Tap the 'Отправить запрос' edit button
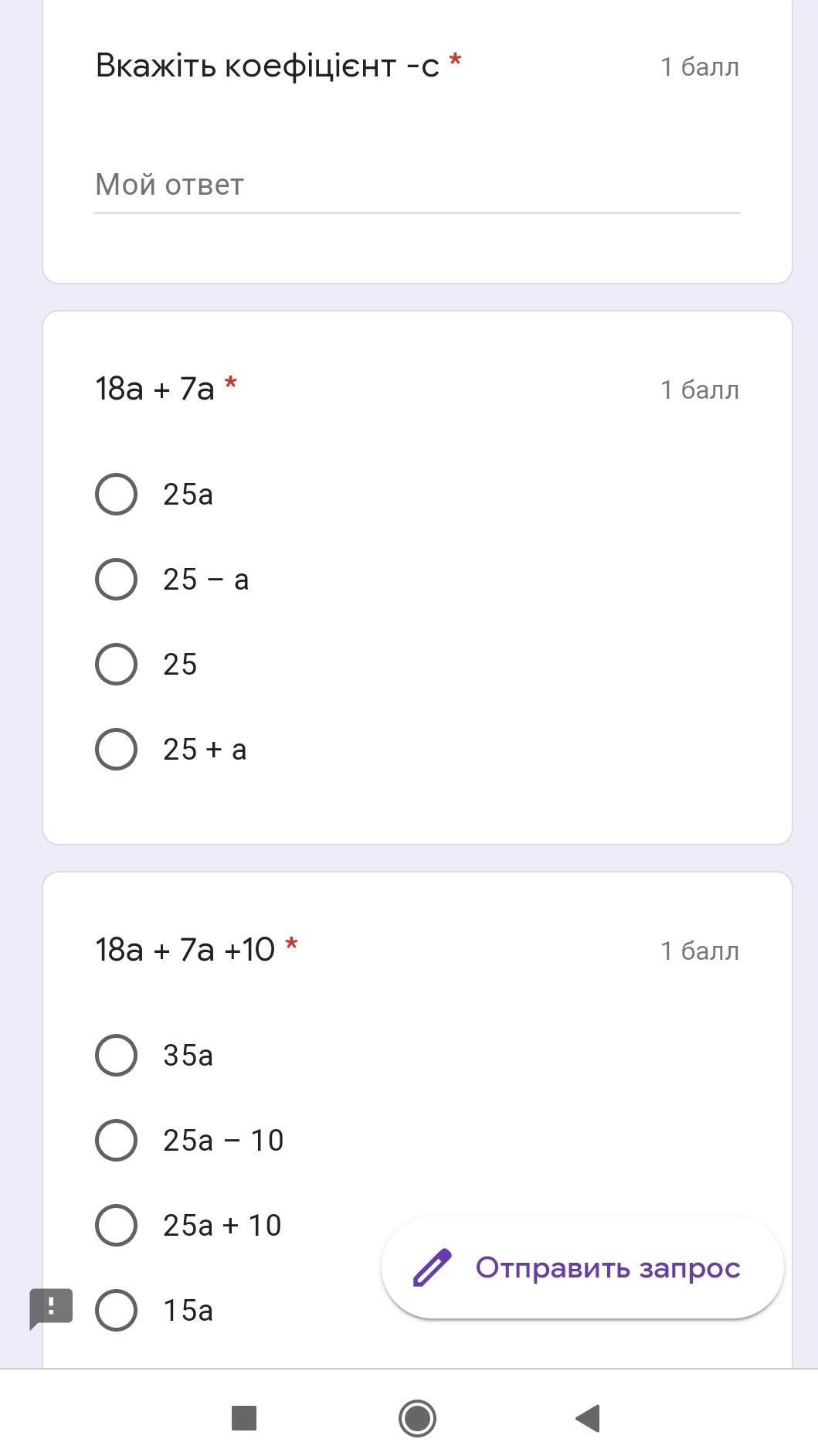818x1456 pixels. click(582, 1268)
